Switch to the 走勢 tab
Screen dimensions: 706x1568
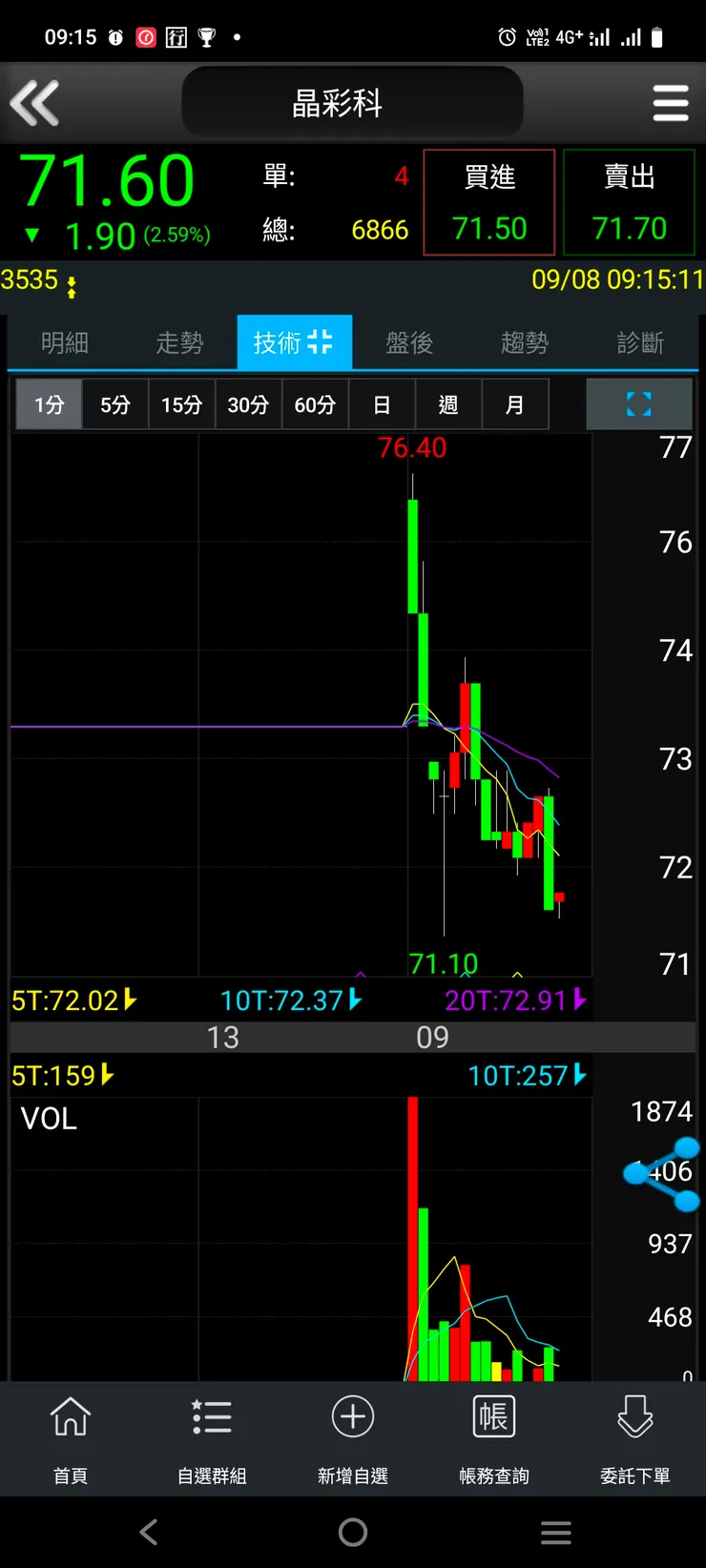(179, 342)
